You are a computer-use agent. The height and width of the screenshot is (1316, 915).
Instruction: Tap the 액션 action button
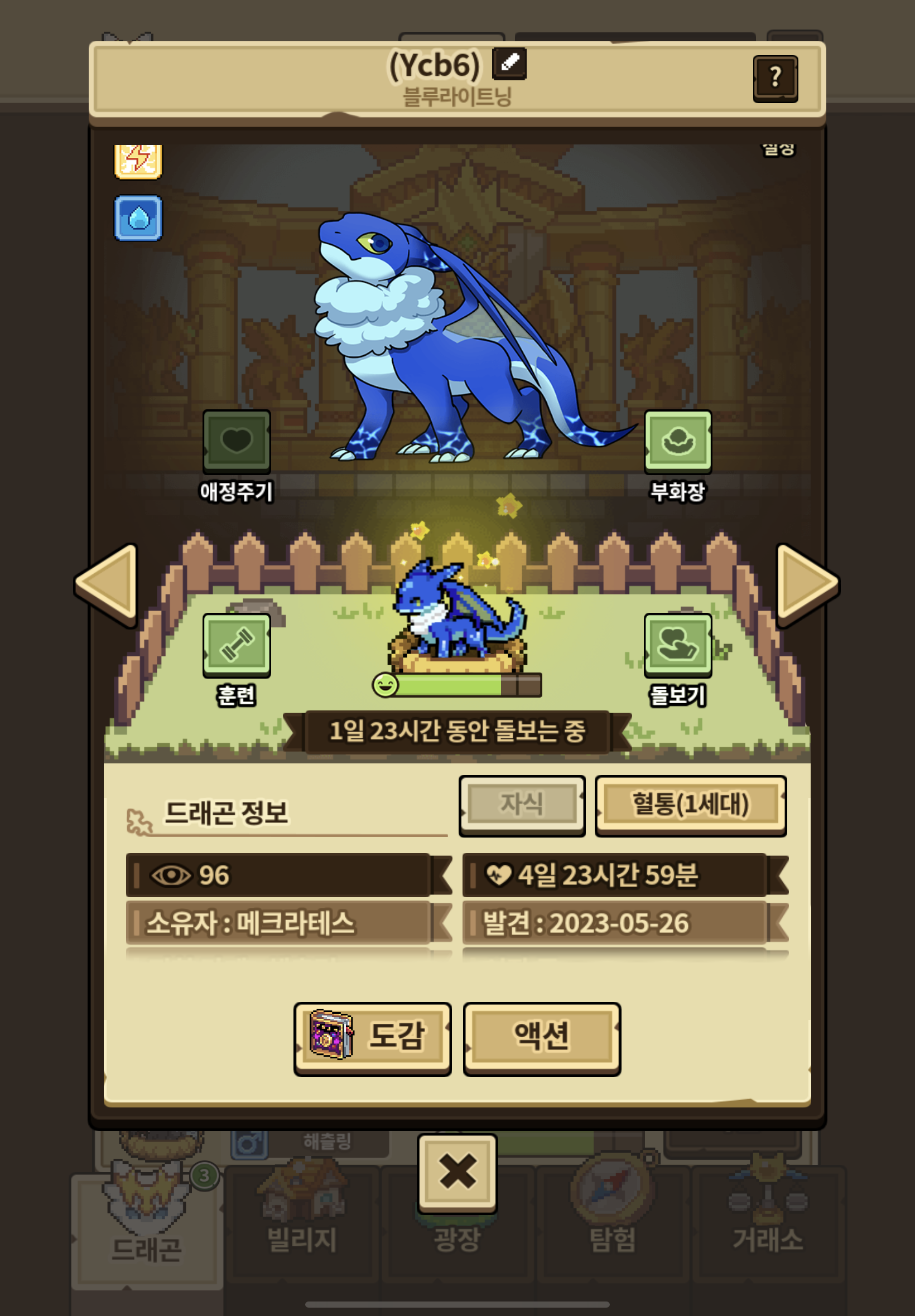coord(542,1038)
